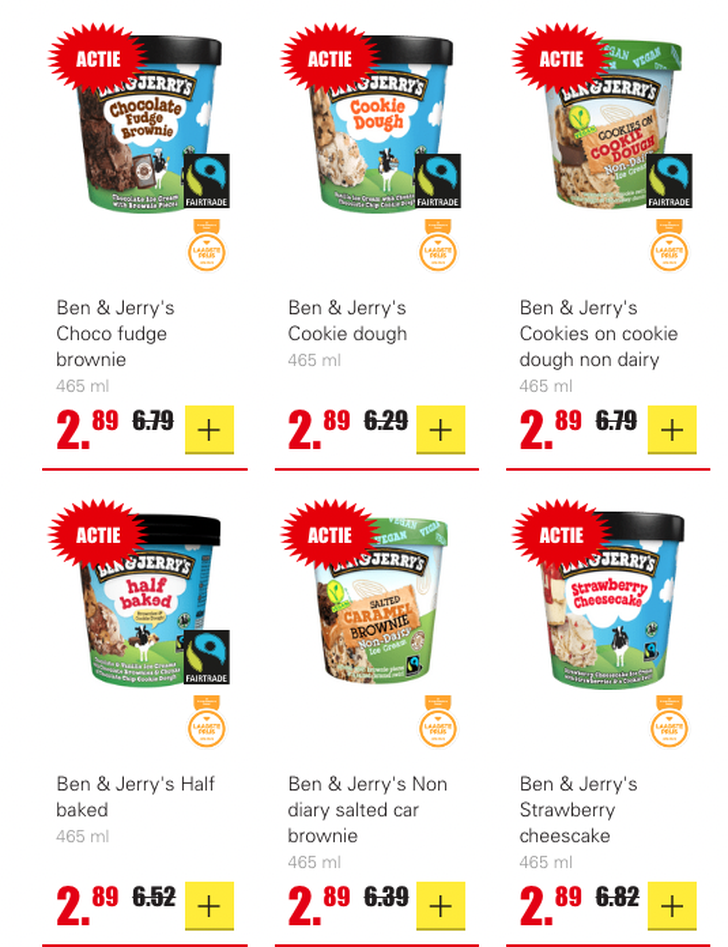View the Strawberry cheesecake product details
728x947 pixels.
click(578, 810)
